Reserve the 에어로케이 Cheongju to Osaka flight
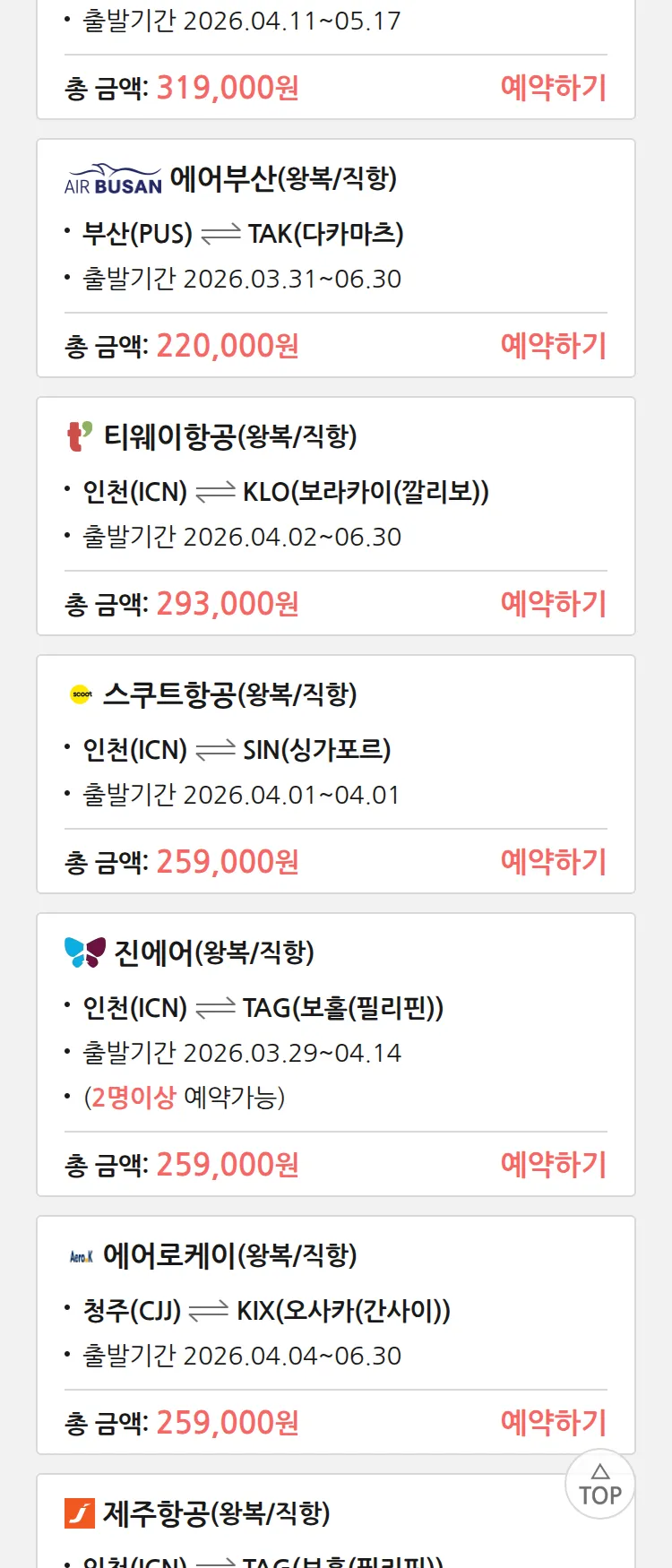This screenshot has height=1568, width=672. pos(553,1423)
